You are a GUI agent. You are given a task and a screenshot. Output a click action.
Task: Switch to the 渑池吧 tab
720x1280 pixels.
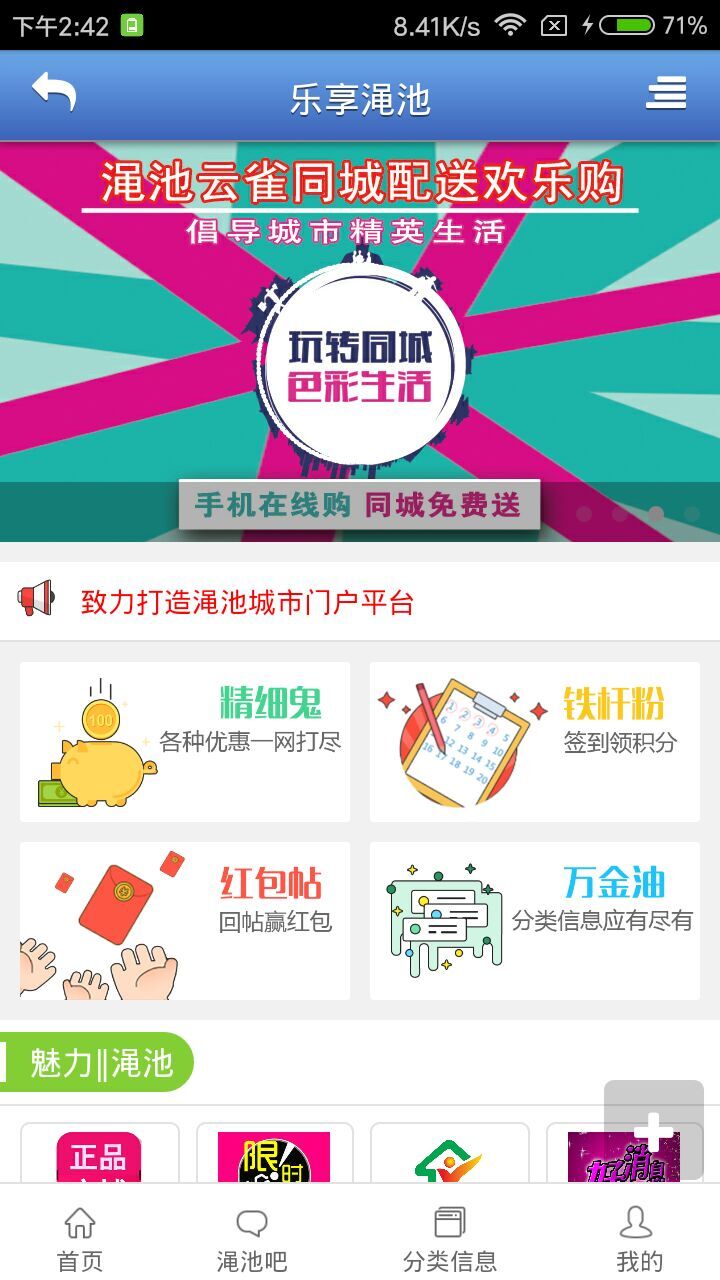(x=252, y=1238)
